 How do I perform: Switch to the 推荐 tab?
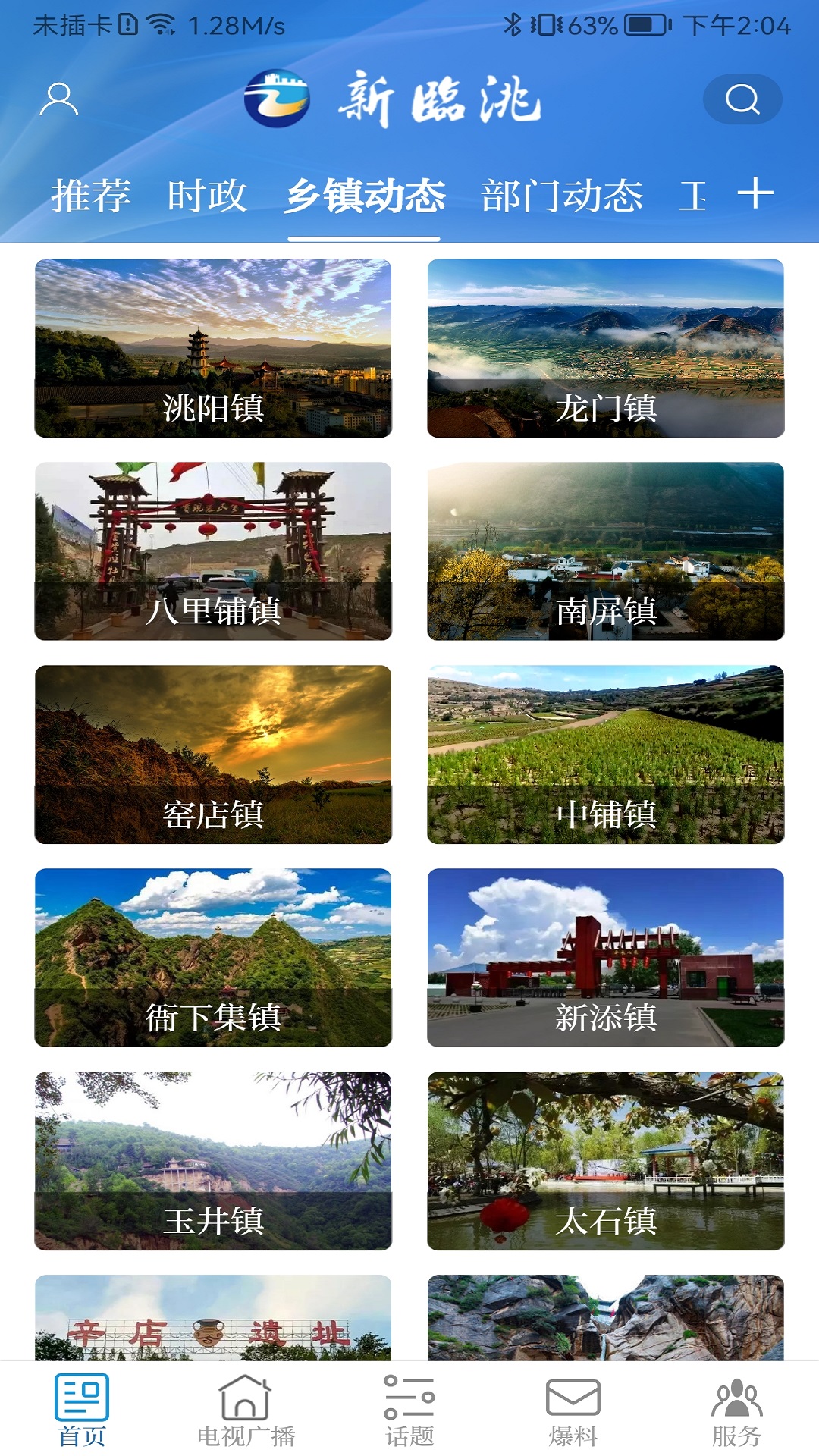[91, 196]
